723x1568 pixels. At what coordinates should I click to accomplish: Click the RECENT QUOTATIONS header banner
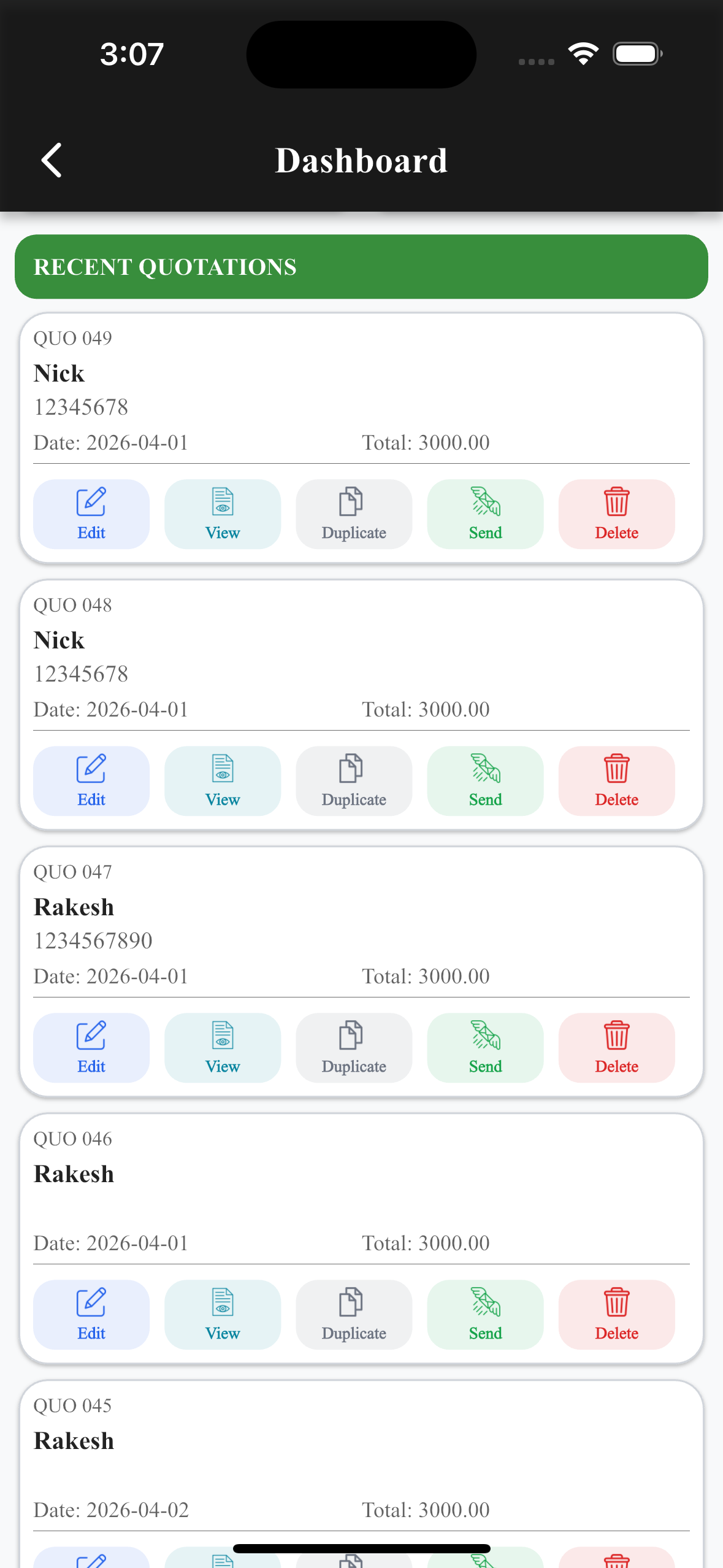pyautogui.click(x=361, y=267)
